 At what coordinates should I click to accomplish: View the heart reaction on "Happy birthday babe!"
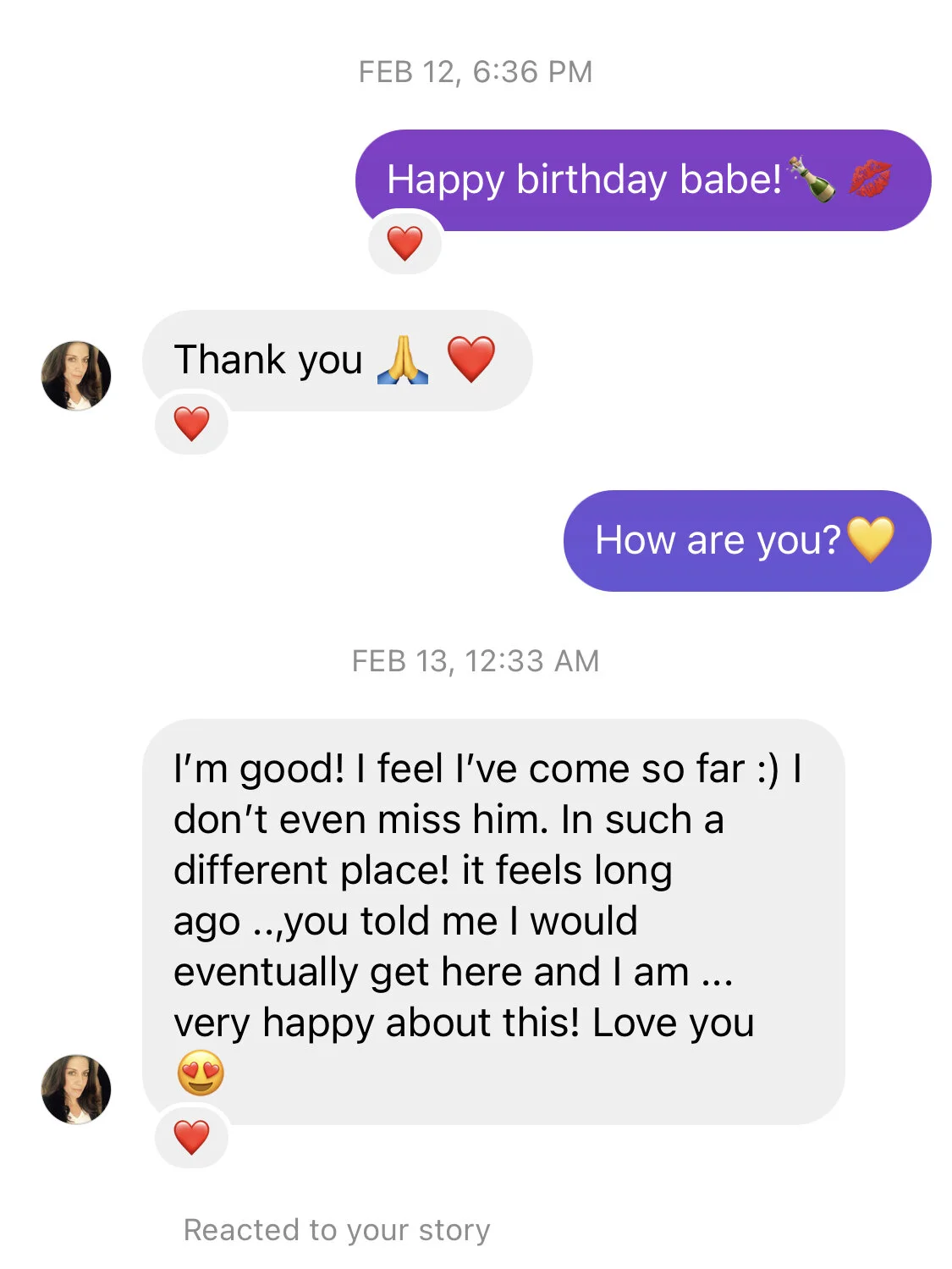(404, 244)
